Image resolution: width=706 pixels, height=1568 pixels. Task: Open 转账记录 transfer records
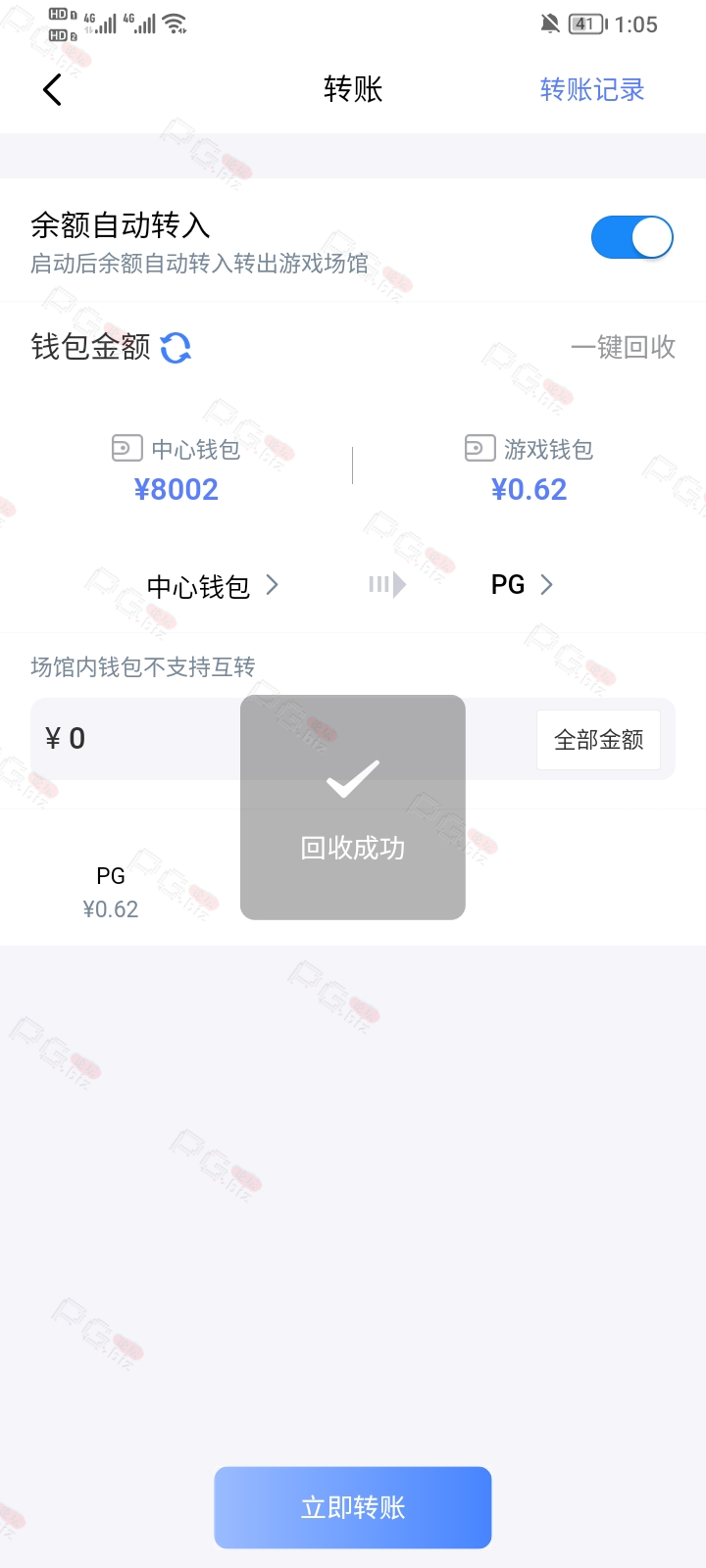pyautogui.click(x=592, y=89)
